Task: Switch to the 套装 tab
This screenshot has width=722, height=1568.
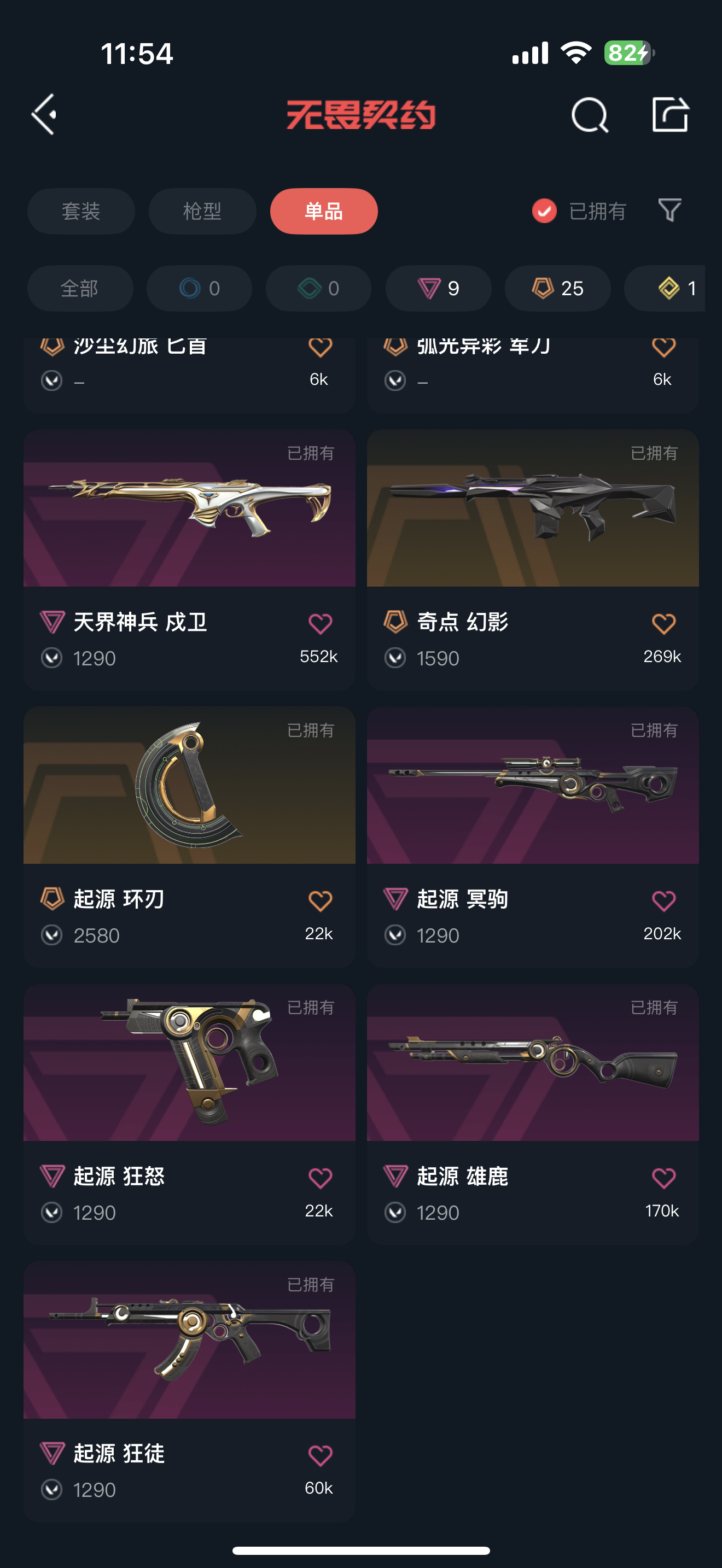Action: (81, 211)
